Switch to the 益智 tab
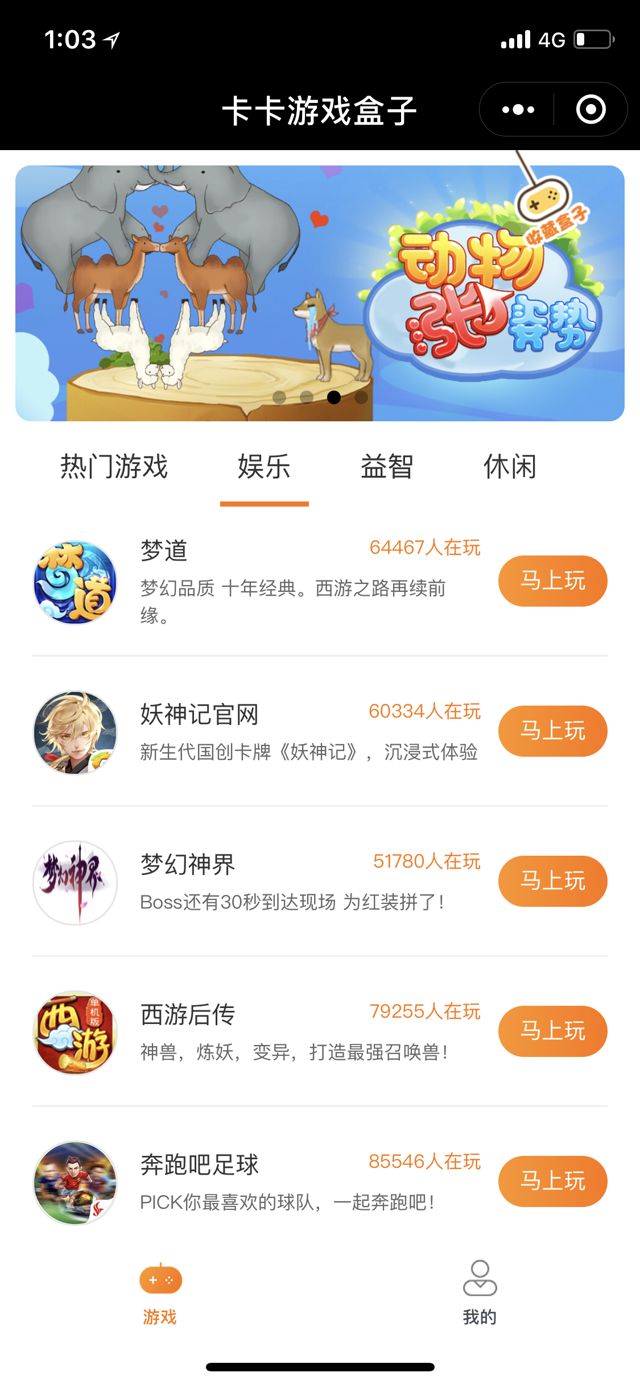 coord(387,467)
